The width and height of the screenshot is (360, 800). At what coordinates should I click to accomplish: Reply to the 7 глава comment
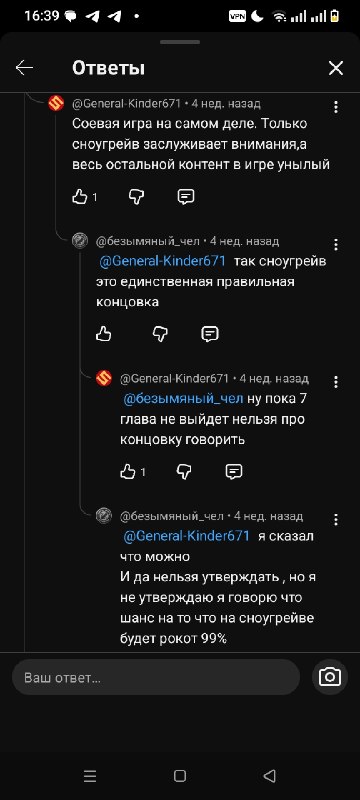pos(234,472)
